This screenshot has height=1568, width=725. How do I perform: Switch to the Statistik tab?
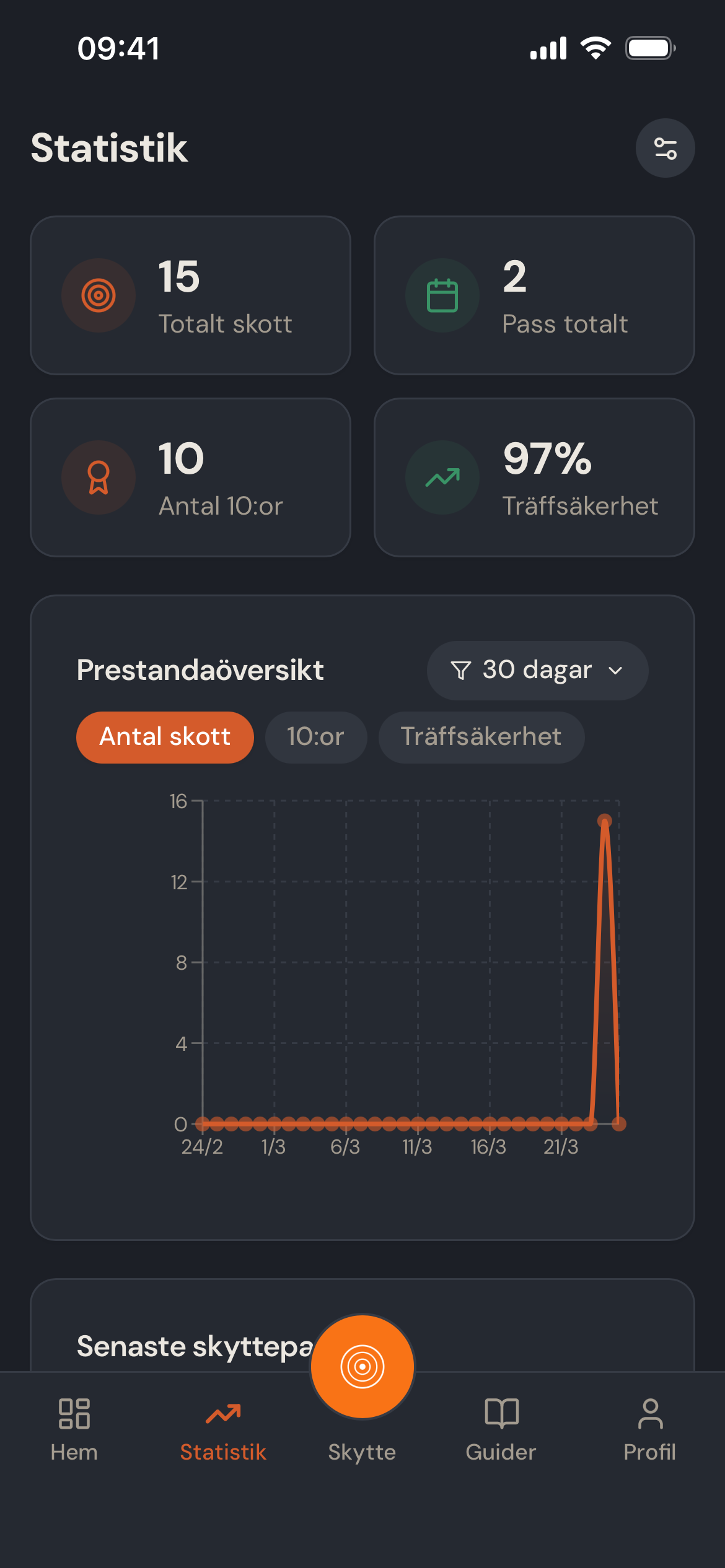point(223,1431)
